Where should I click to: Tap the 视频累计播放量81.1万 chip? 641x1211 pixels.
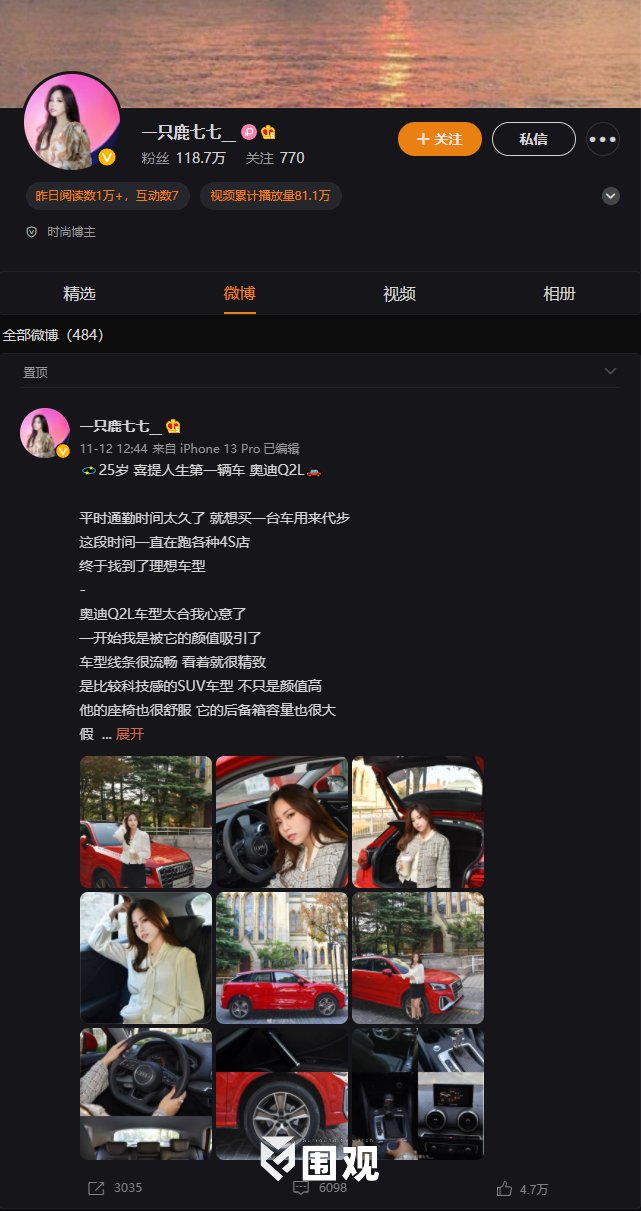tap(270, 196)
